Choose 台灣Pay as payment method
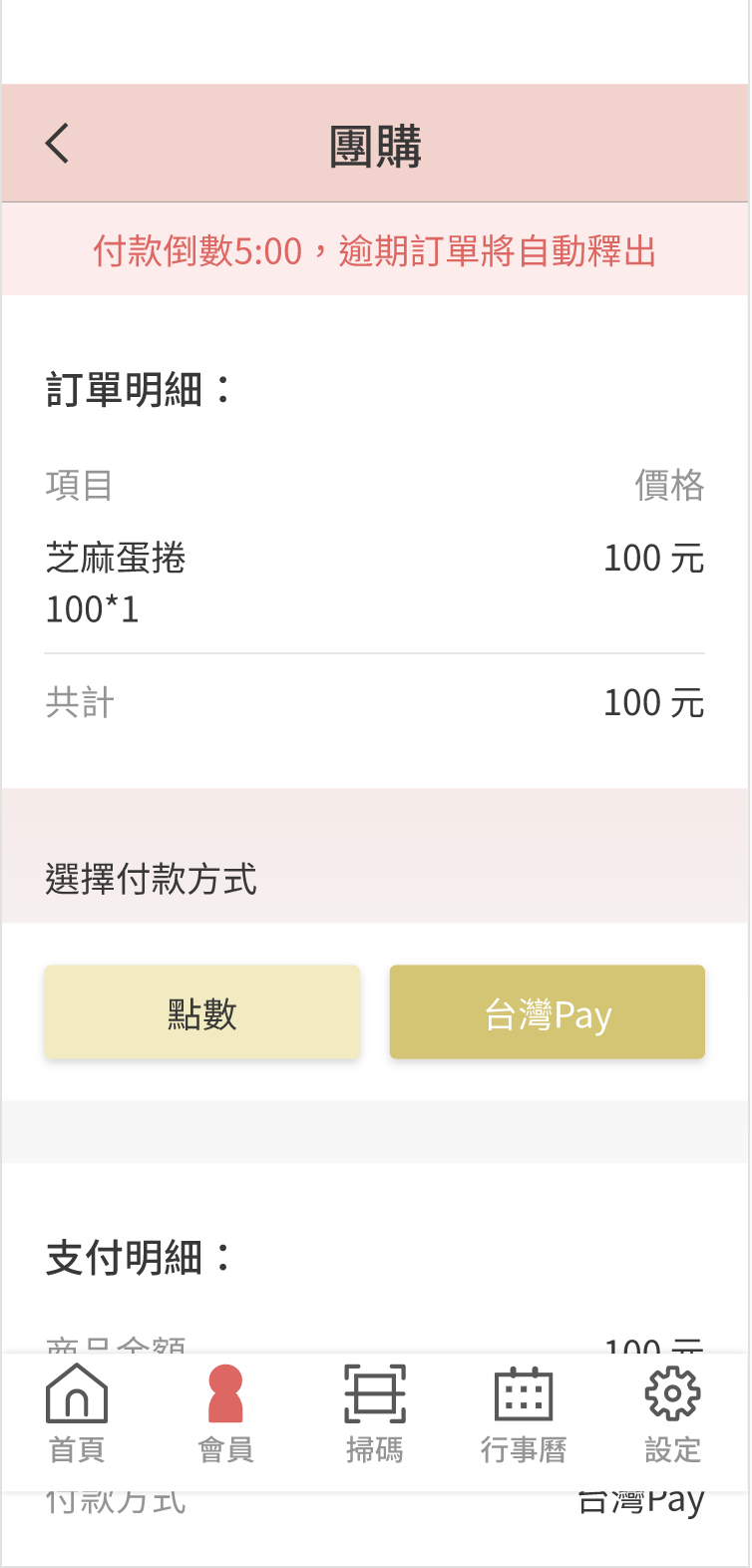752x1568 pixels. click(548, 1011)
